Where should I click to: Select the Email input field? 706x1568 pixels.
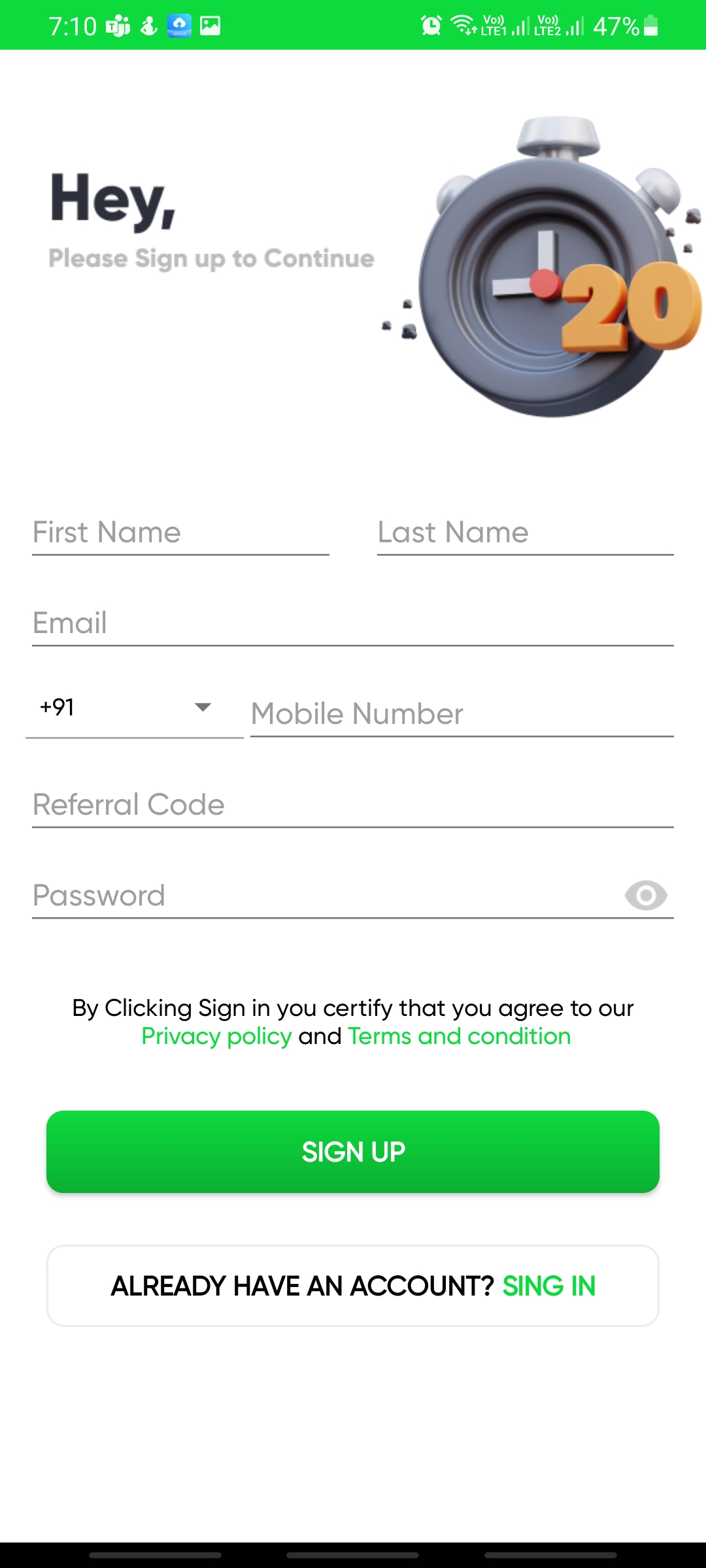click(353, 623)
